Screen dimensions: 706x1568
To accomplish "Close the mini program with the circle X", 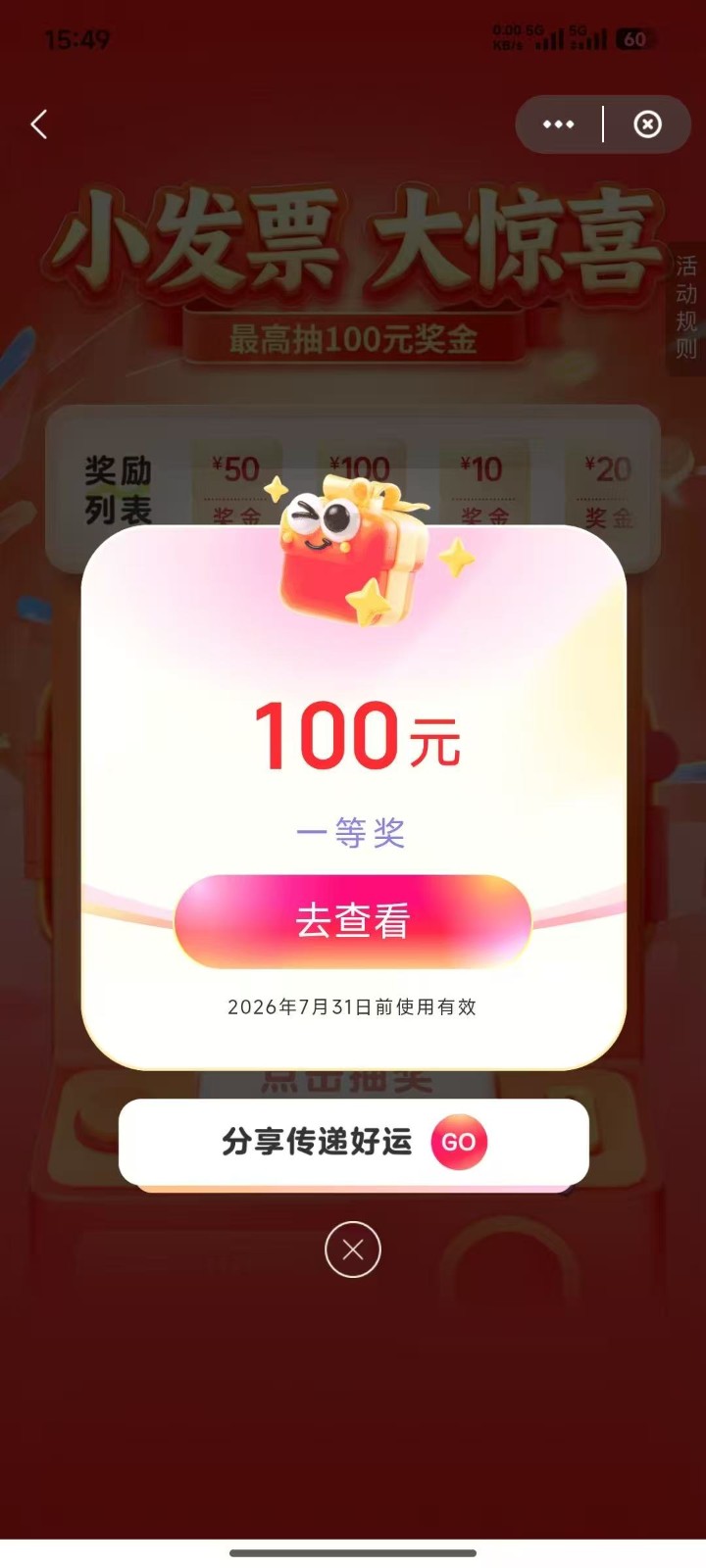I will (647, 124).
